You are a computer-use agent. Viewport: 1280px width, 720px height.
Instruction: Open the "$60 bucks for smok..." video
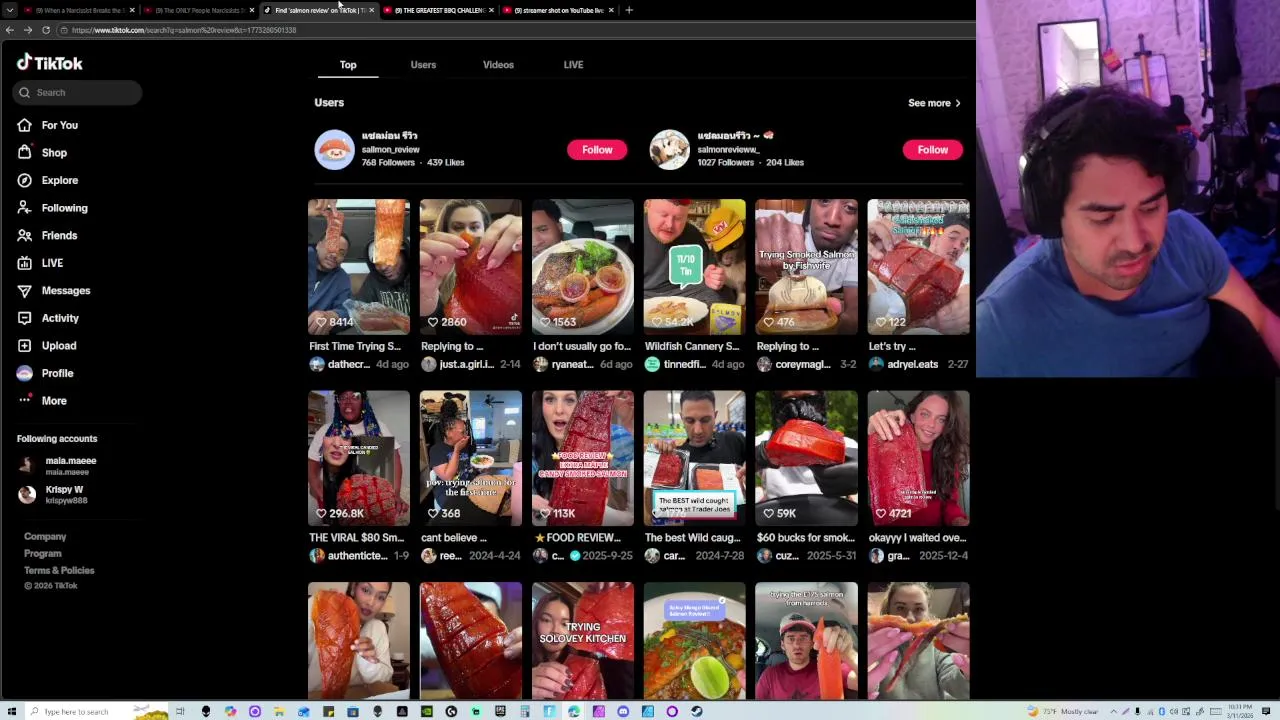pyautogui.click(x=807, y=458)
